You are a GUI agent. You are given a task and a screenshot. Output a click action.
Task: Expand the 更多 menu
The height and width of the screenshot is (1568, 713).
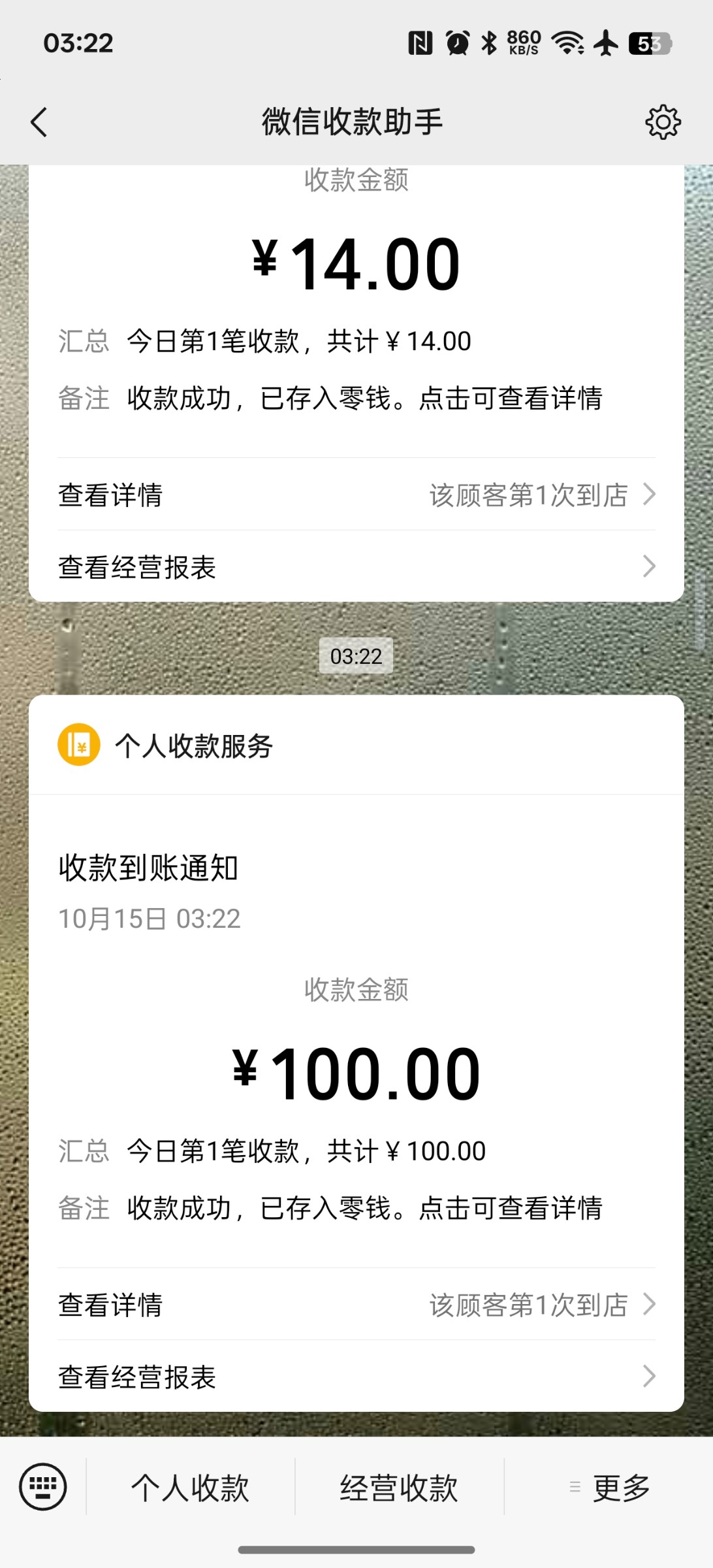pos(610,1488)
